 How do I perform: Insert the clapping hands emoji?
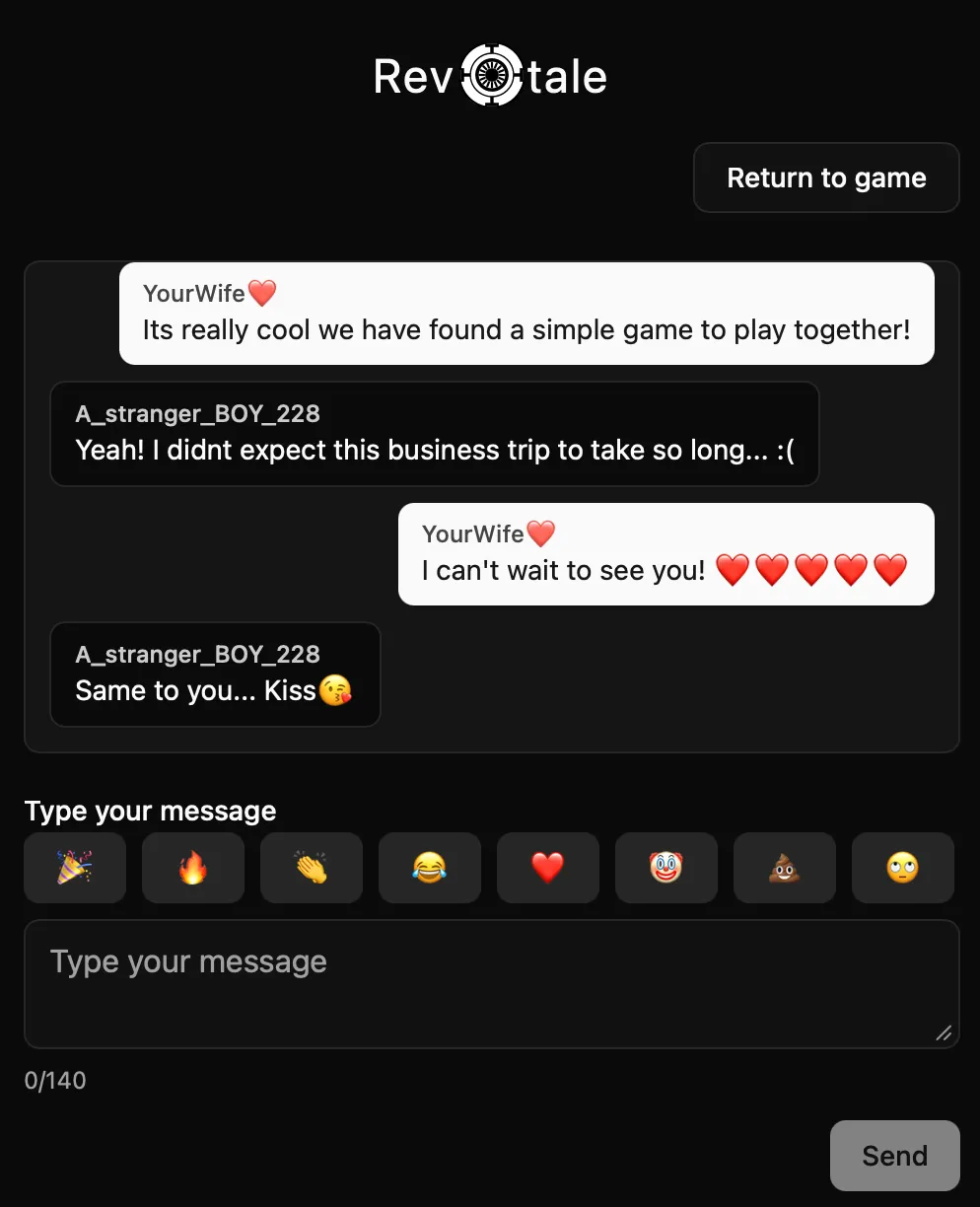point(312,868)
